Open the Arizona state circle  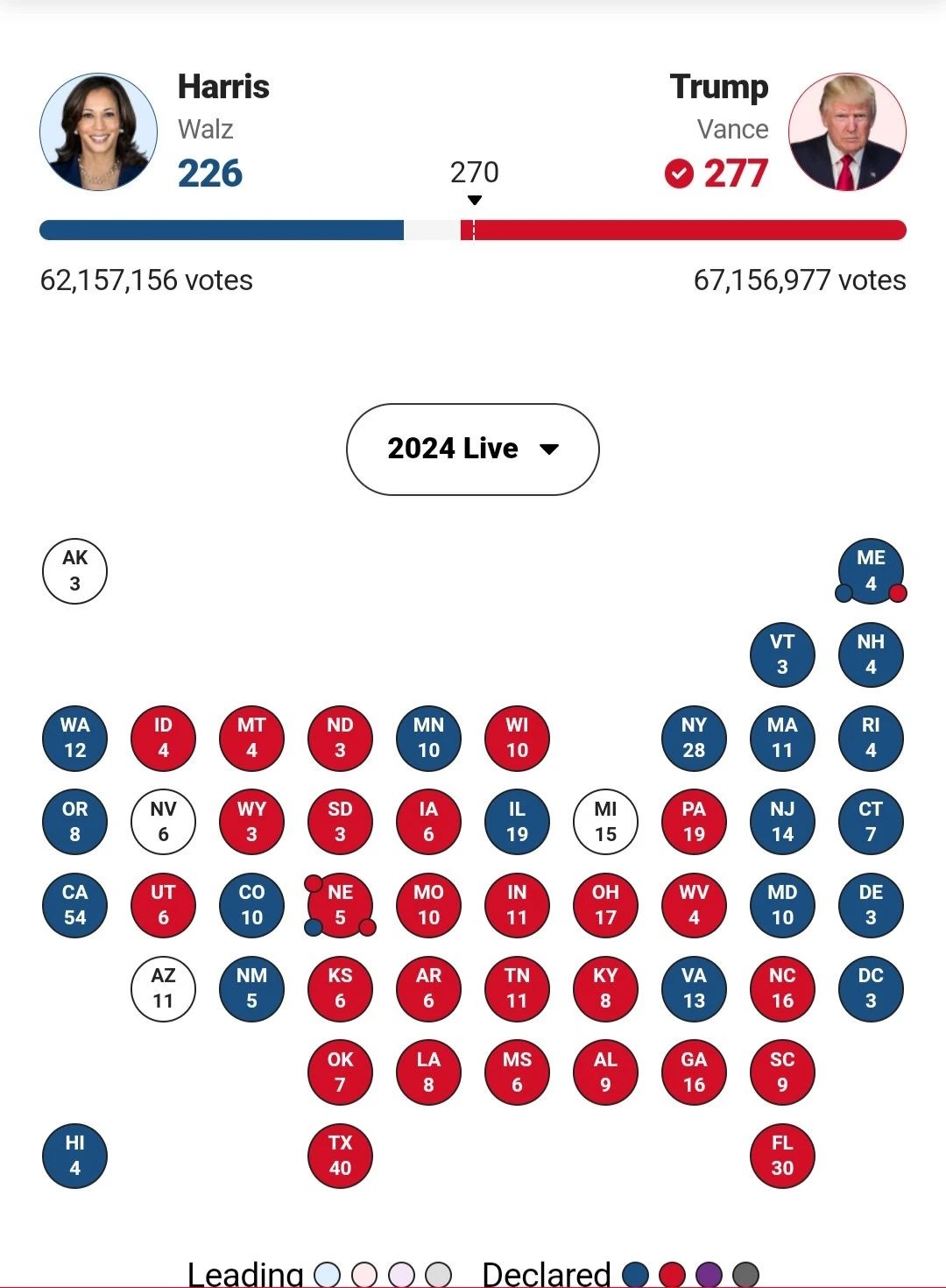pyautogui.click(x=163, y=988)
